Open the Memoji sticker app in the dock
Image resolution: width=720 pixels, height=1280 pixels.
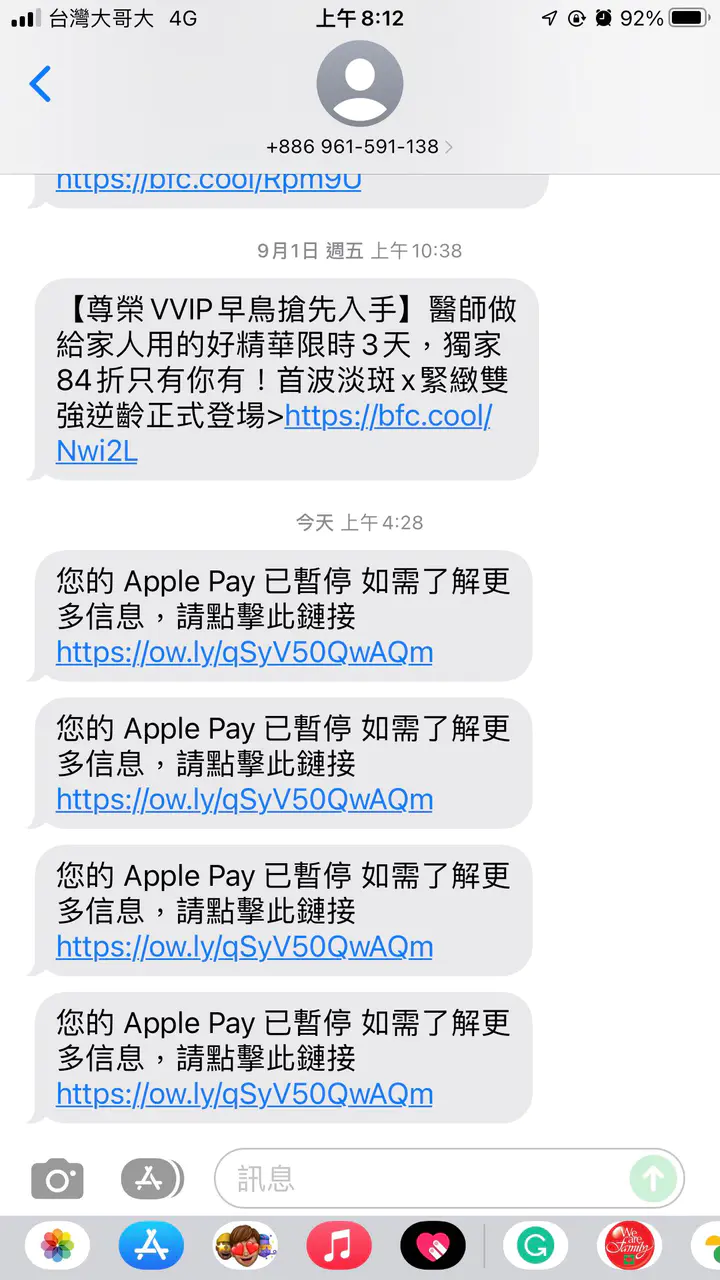tap(244, 1246)
